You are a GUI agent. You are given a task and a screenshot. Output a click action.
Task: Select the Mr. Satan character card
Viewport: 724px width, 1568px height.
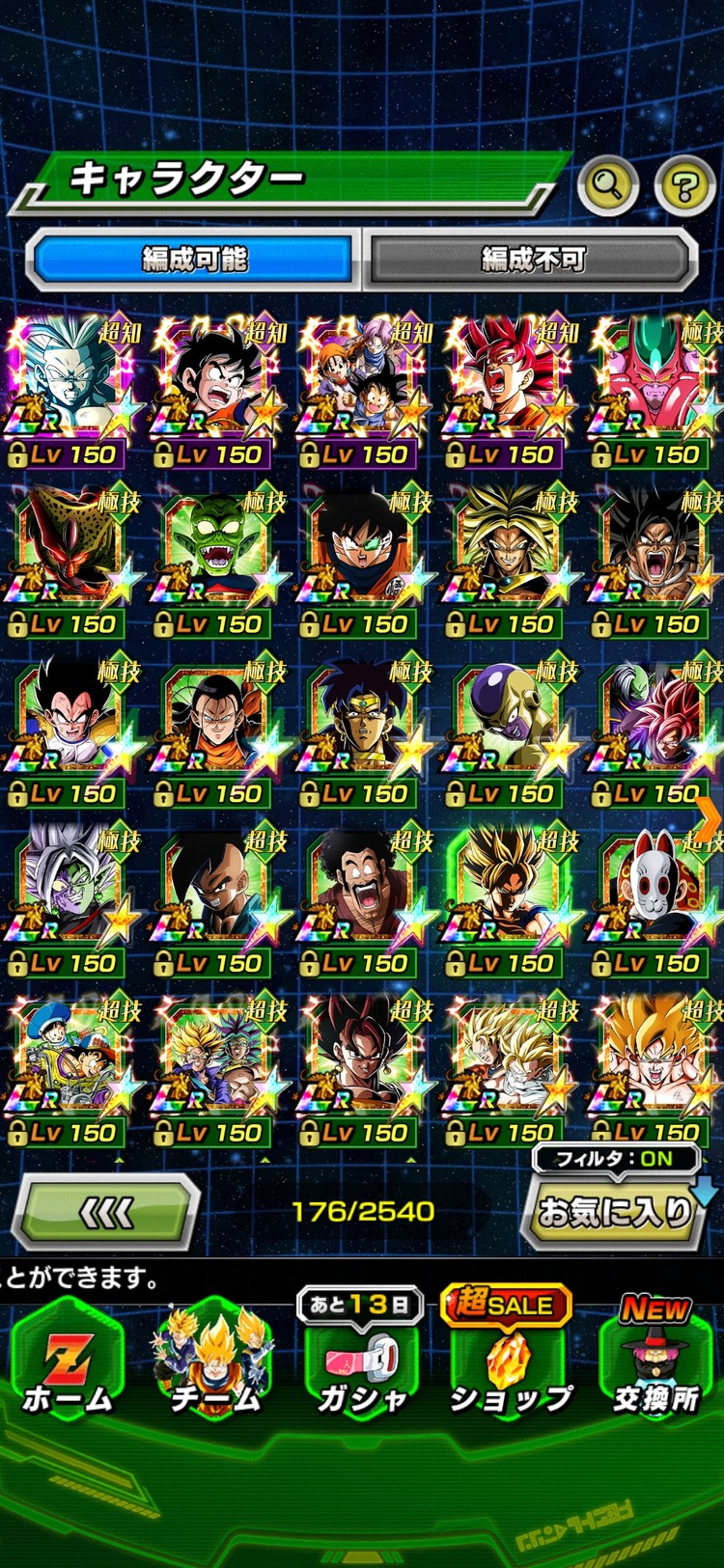point(360,897)
